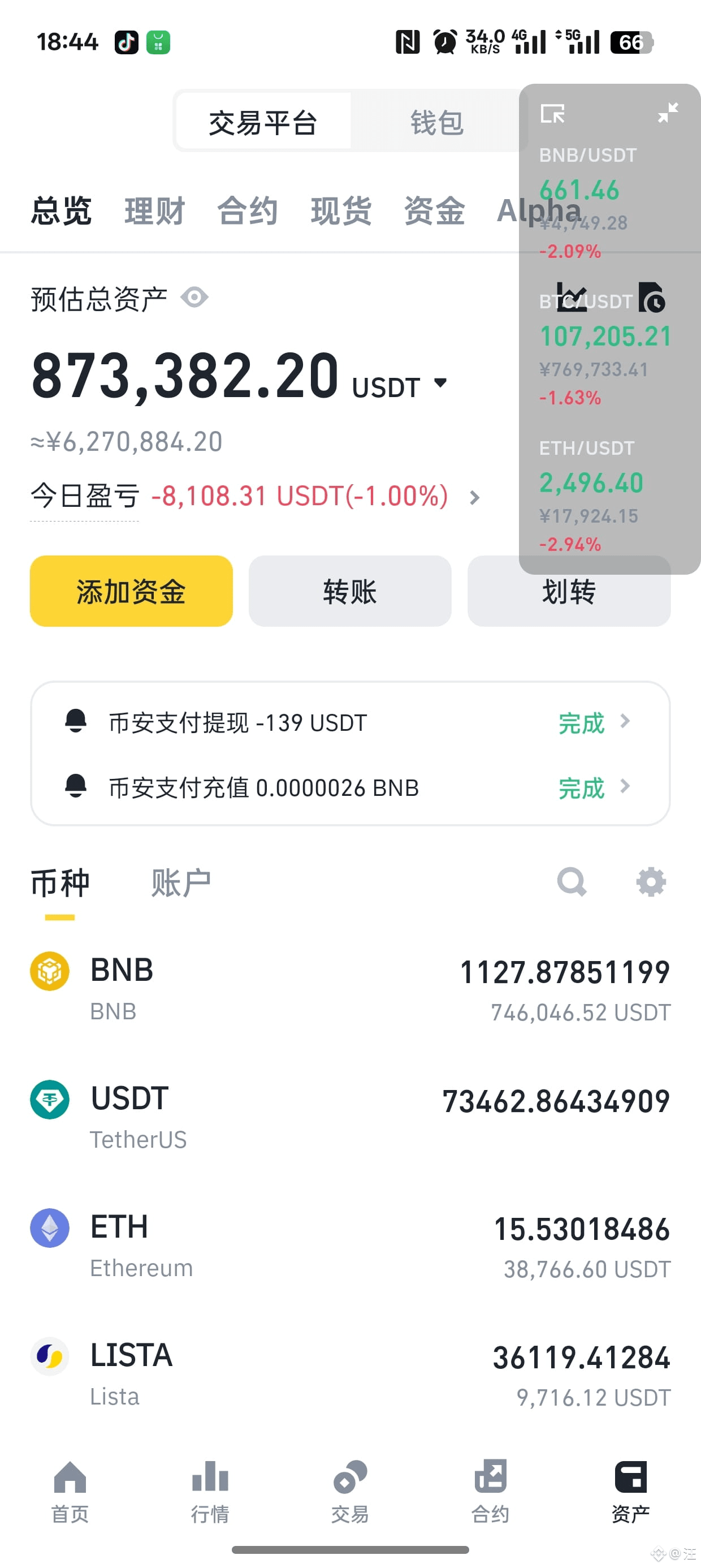View today's profit and loss details
The width and height of the screenshot is (701, 1568).
coord(256,496)
